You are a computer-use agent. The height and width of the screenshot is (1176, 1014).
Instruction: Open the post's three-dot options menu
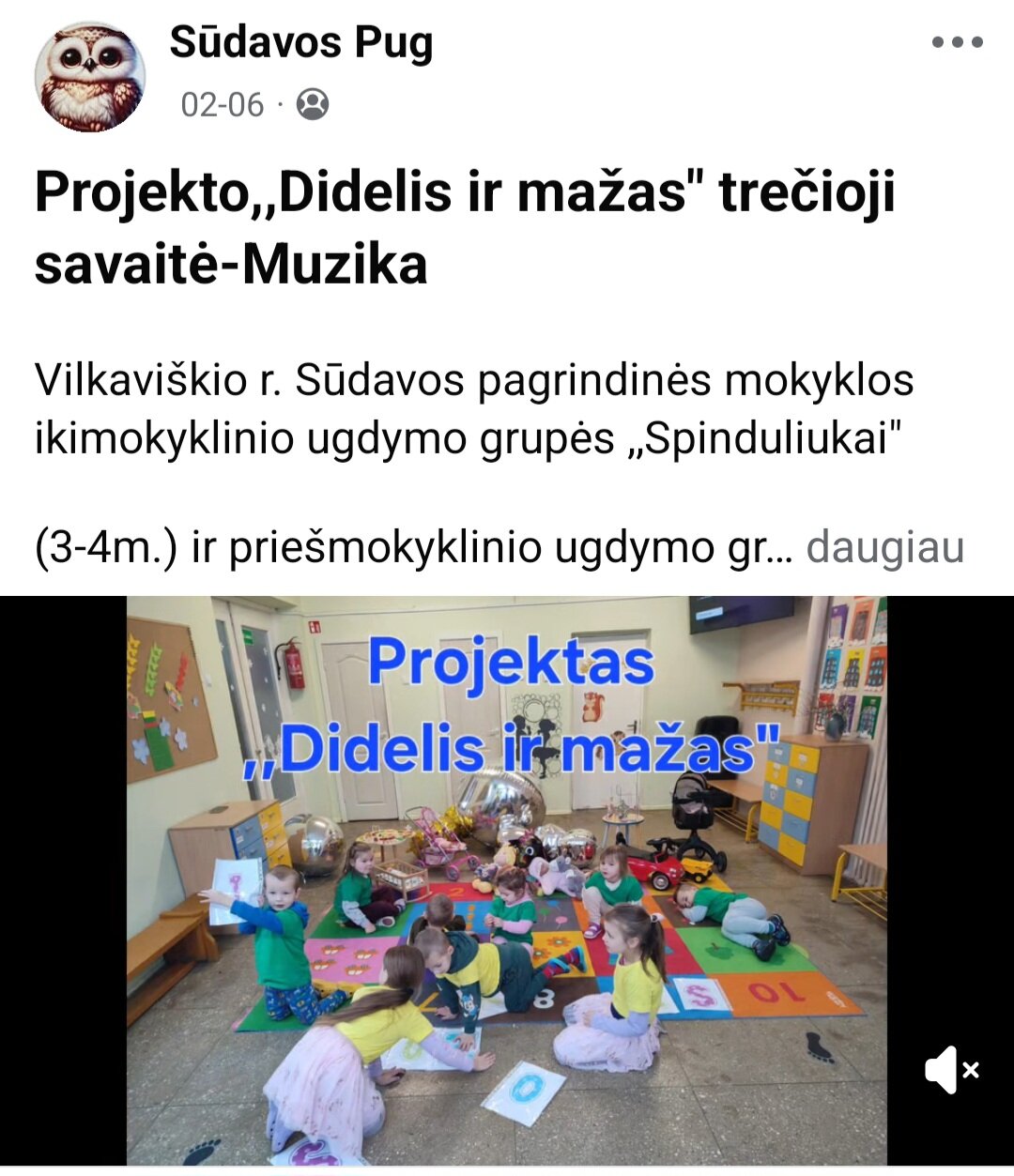click(957, 42)
